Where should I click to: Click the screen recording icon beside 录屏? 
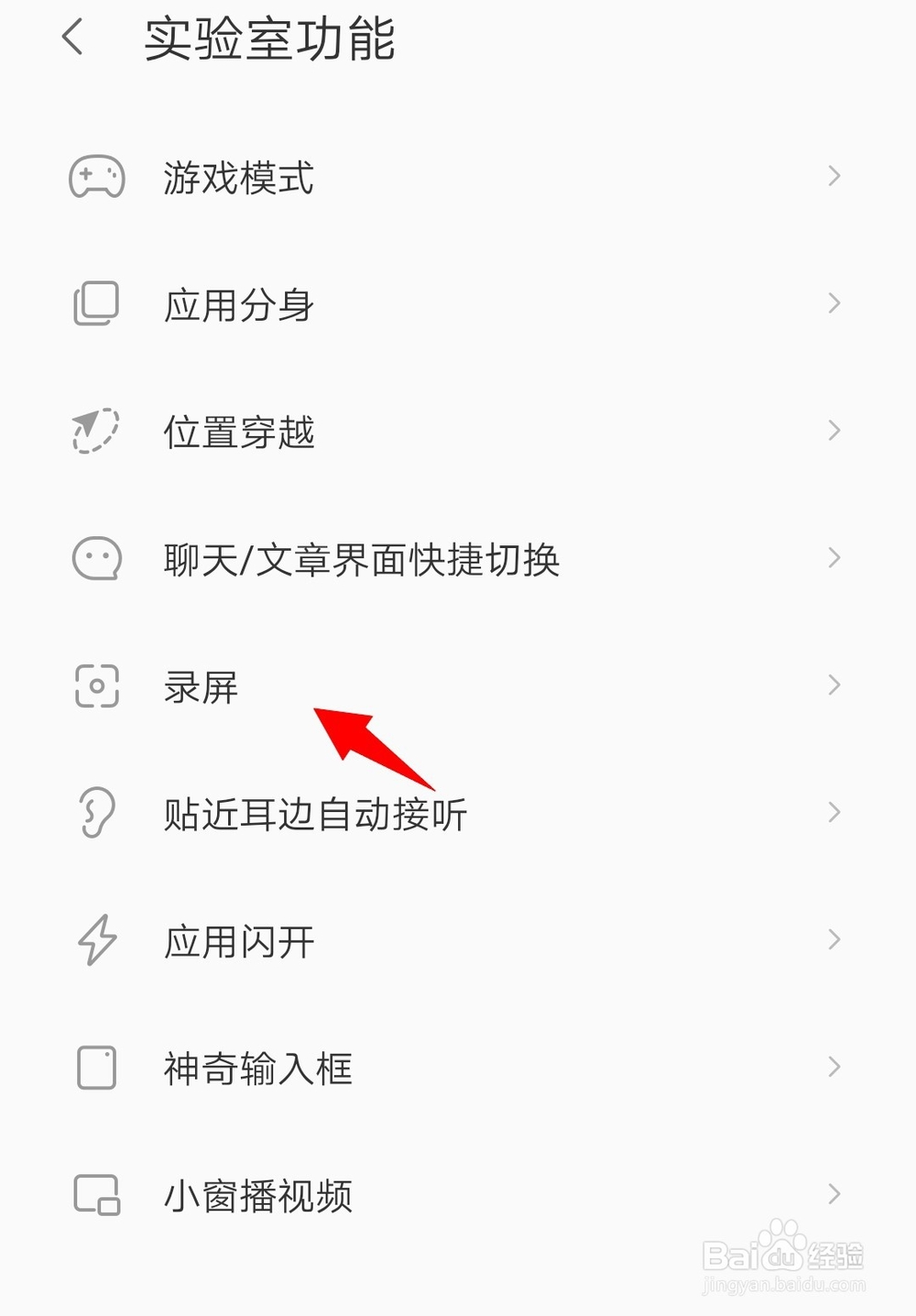pyautogui.click(x=94, y=685)
